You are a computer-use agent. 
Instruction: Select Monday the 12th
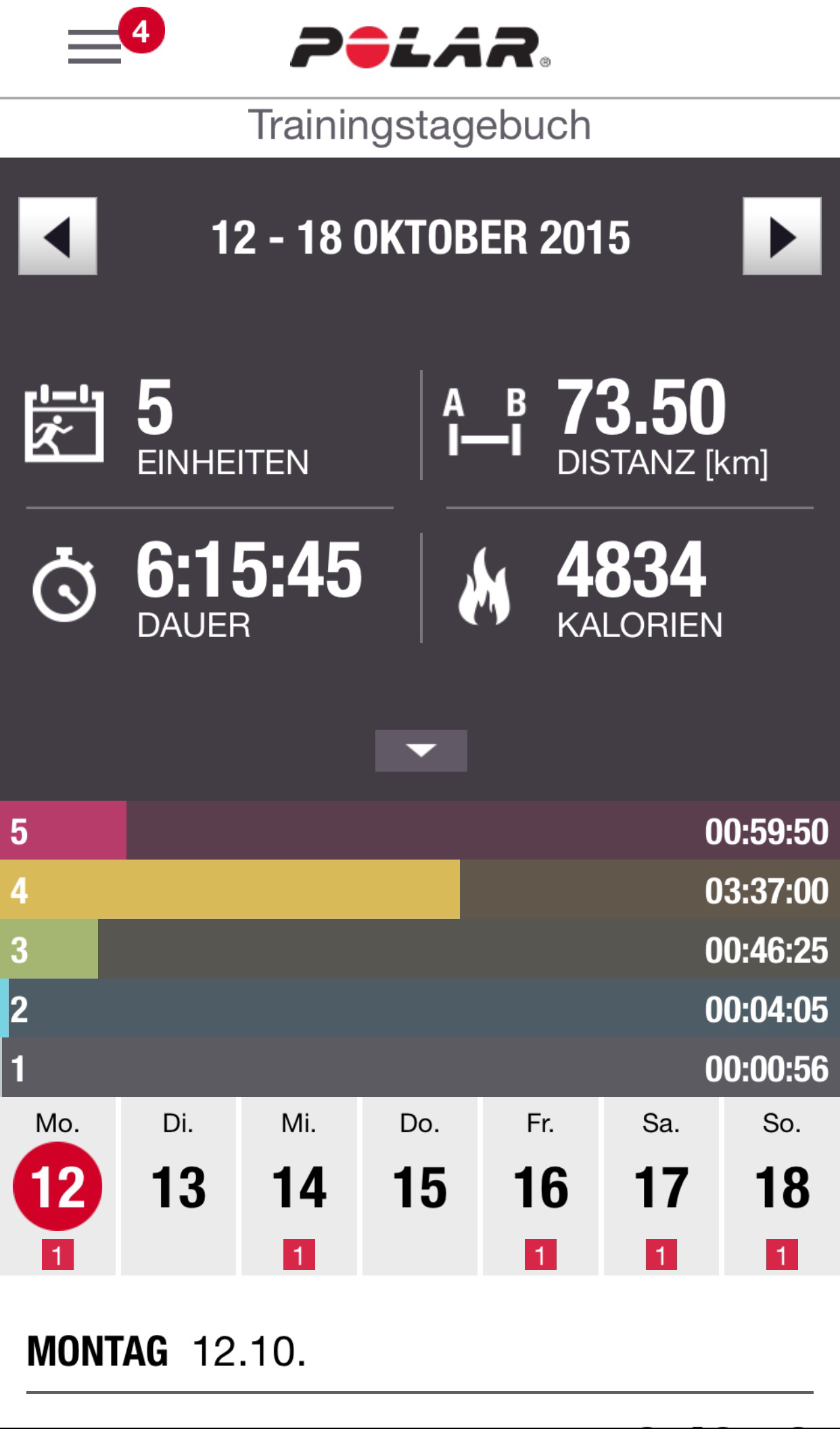(x=57, y=1187)
